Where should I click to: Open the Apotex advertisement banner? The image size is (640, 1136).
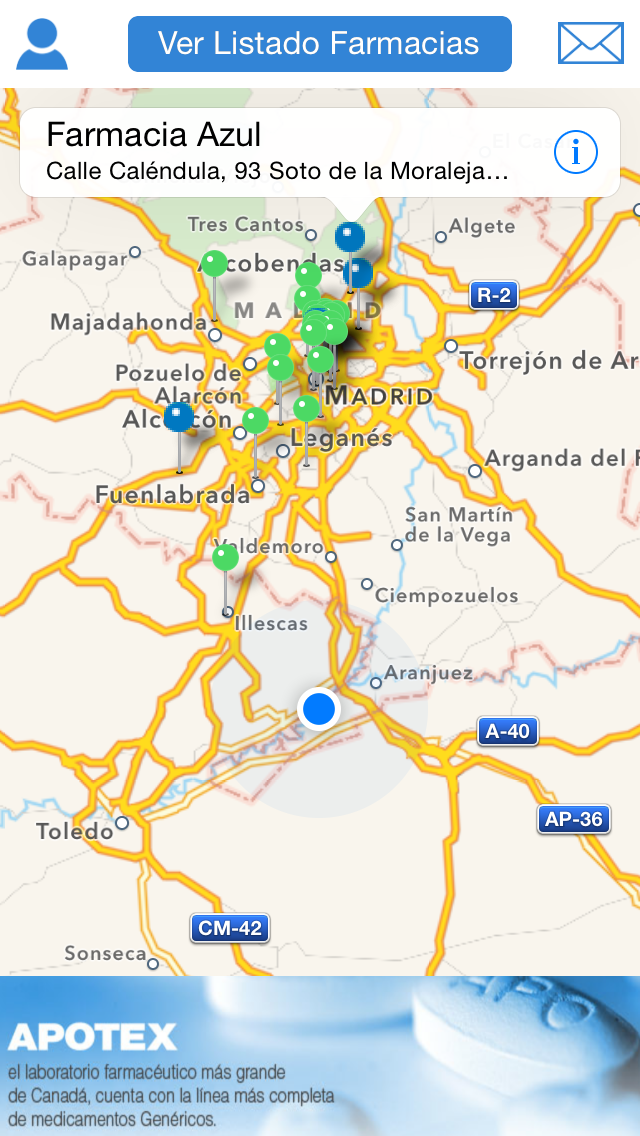320,1056
